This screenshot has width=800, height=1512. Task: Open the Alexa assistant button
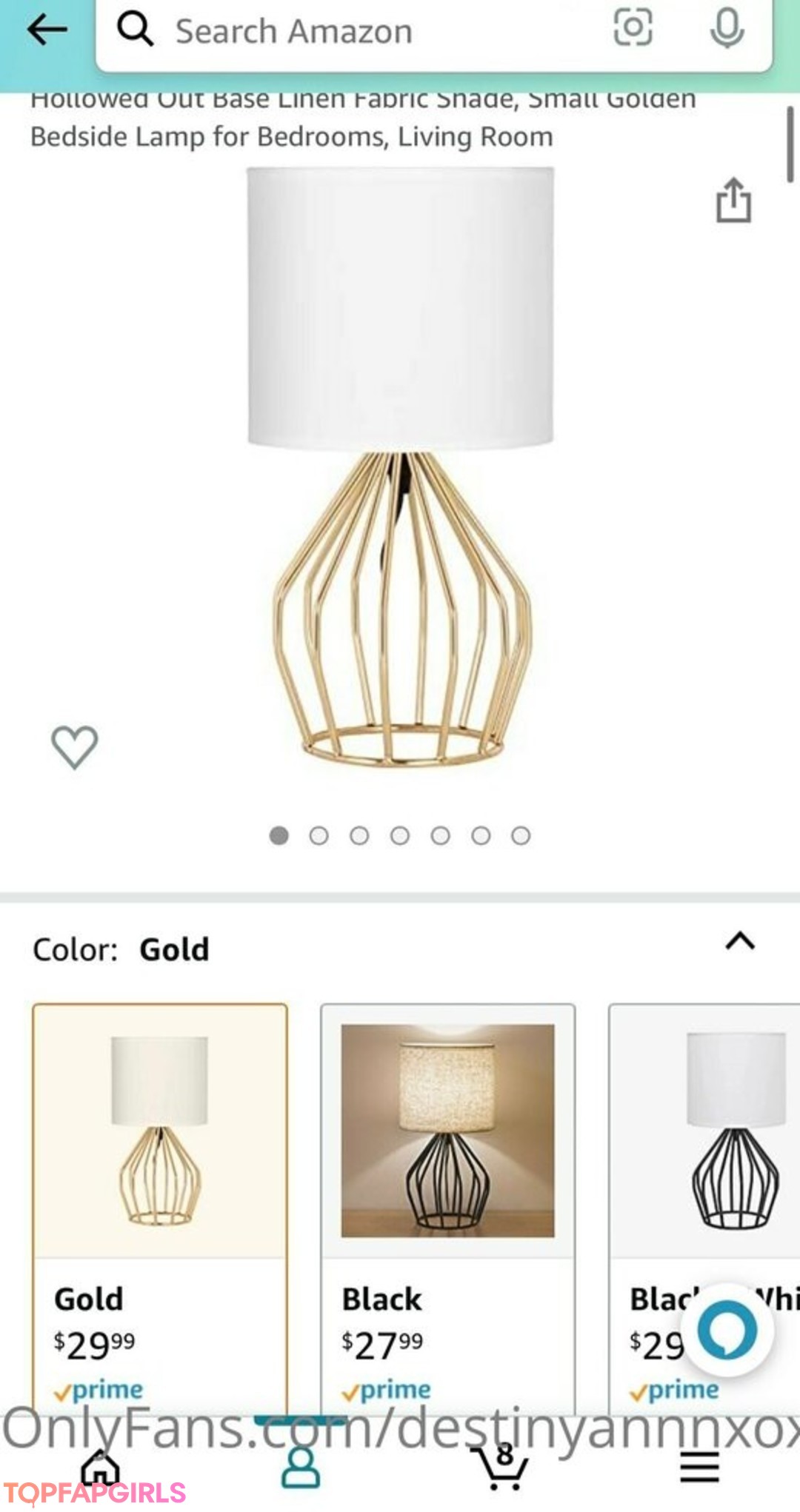point(727,1331)
